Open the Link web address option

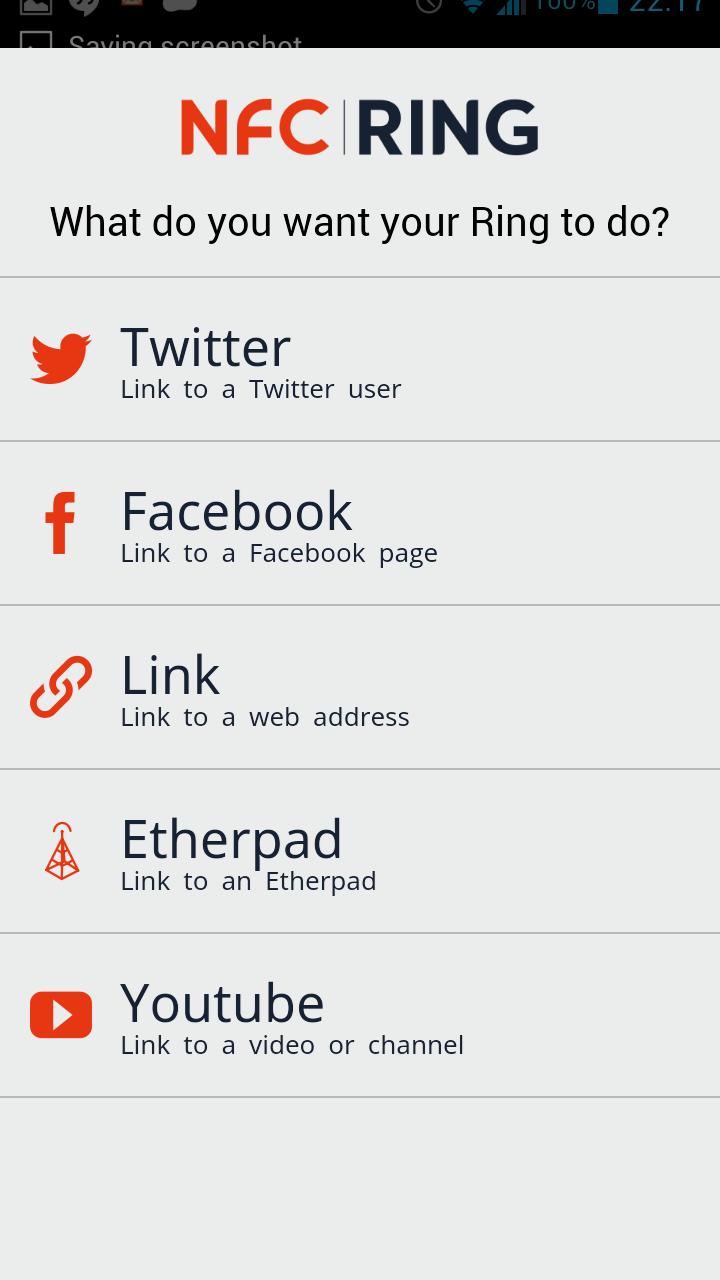click(360, 688)
